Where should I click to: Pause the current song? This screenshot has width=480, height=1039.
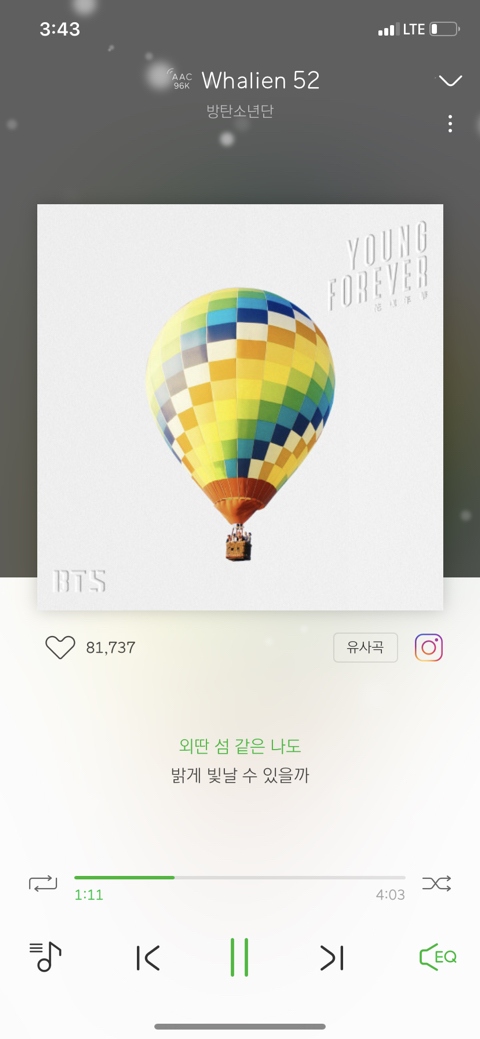pyautogui.click(x=239, y=957)
